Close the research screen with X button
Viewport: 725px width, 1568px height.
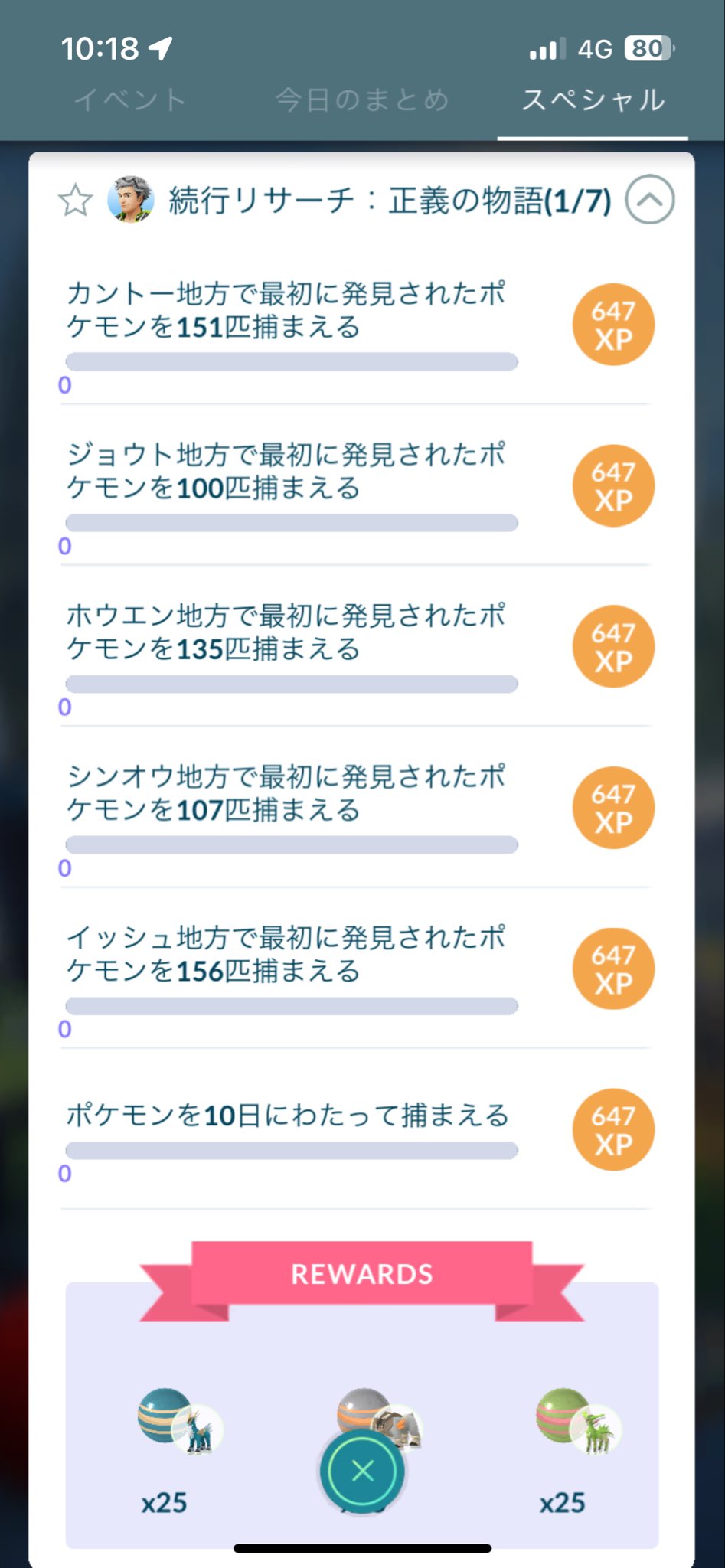point(362,1470)
